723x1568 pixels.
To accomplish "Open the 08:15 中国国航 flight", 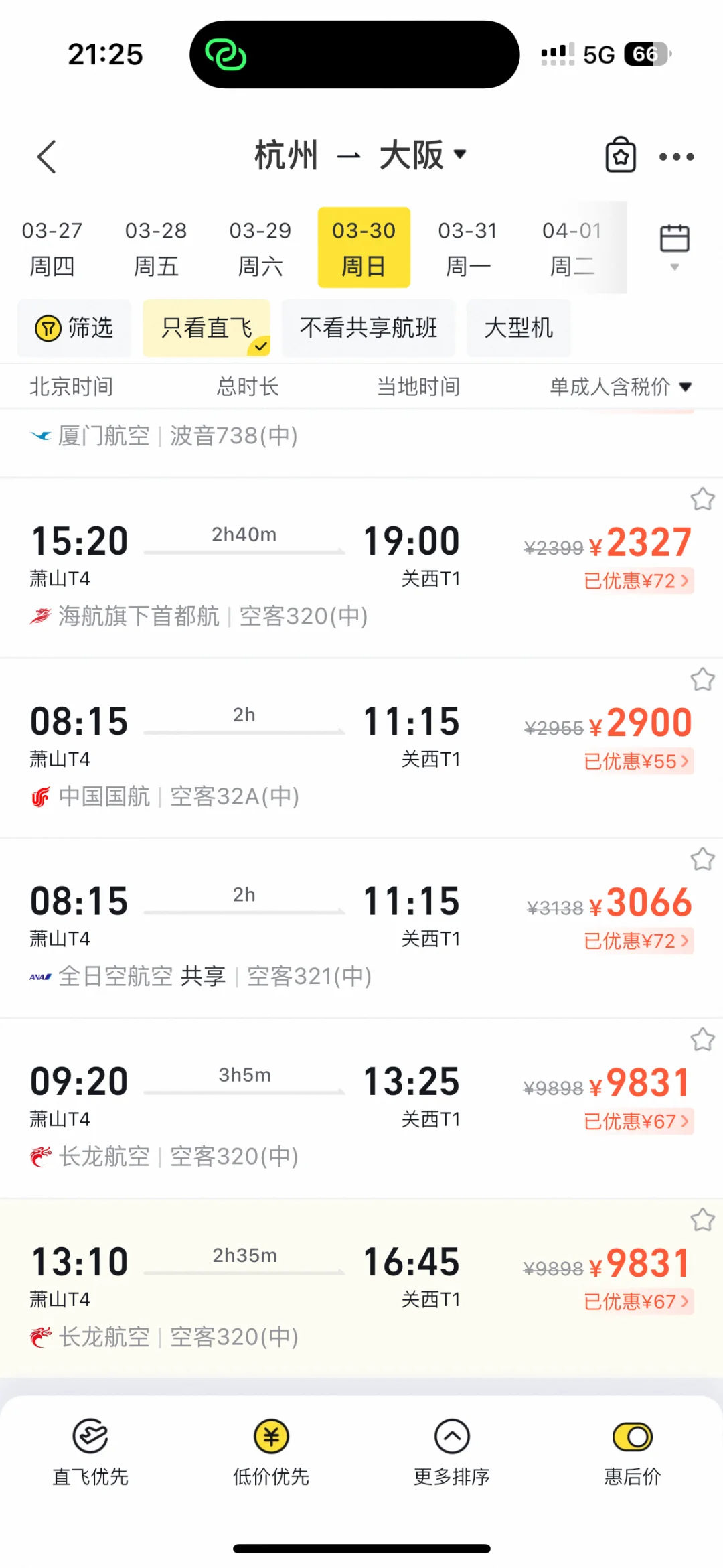I will coord(361,749).
